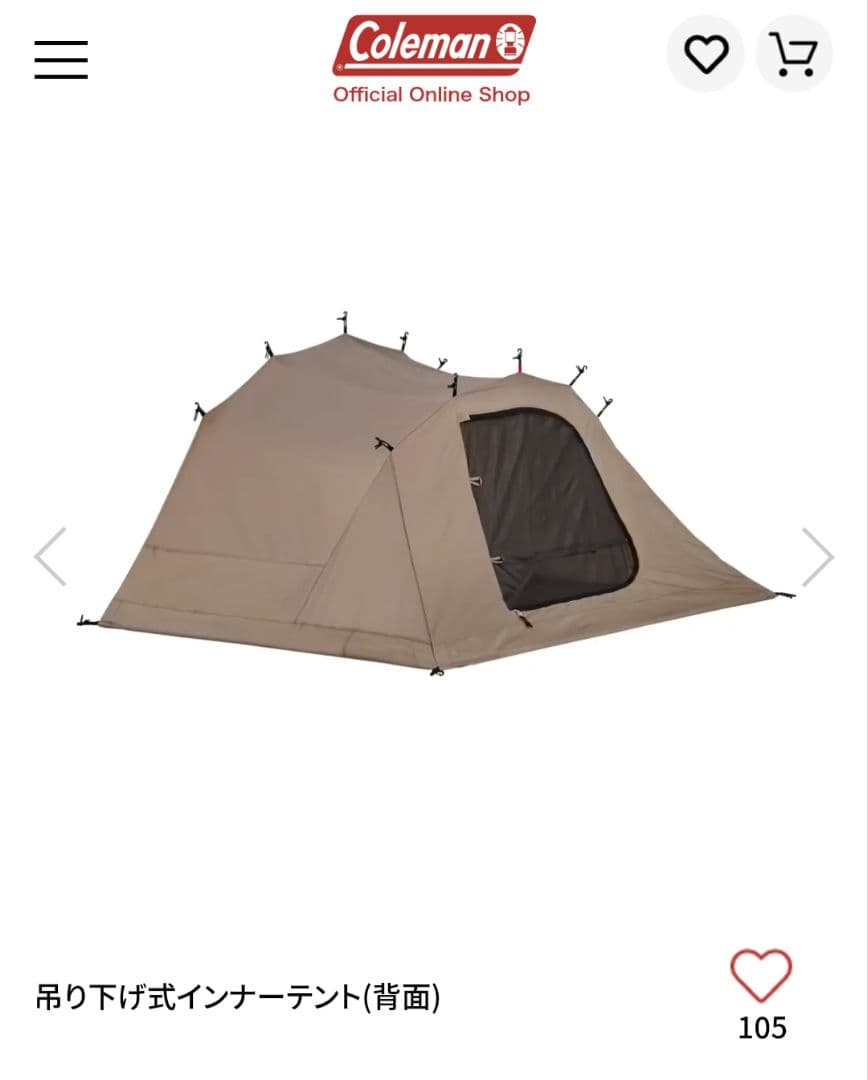Open the inner tent product image
868x1080 pixels.
coord(434,500)
